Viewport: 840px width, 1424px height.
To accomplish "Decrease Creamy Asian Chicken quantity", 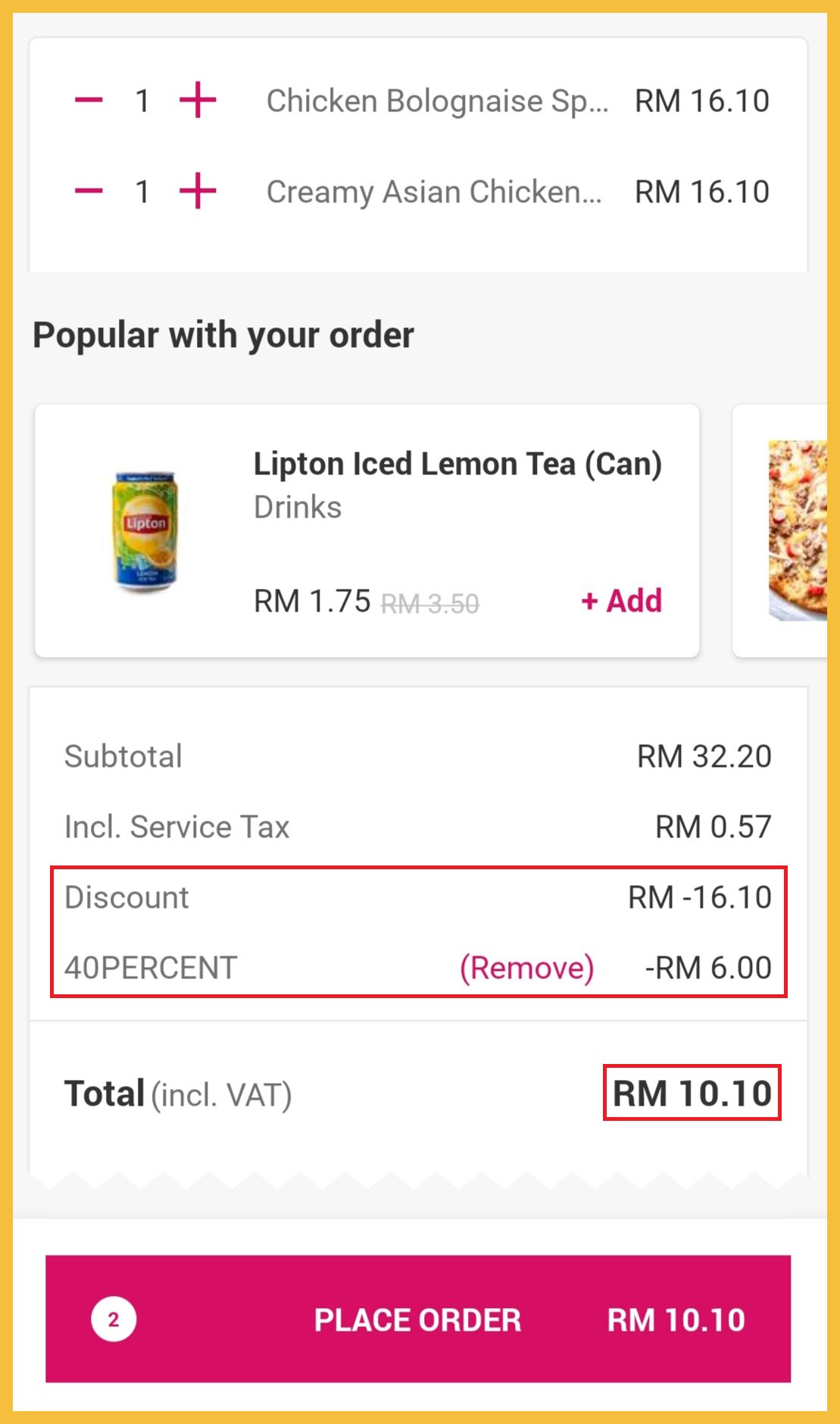I will pos(89,191).
